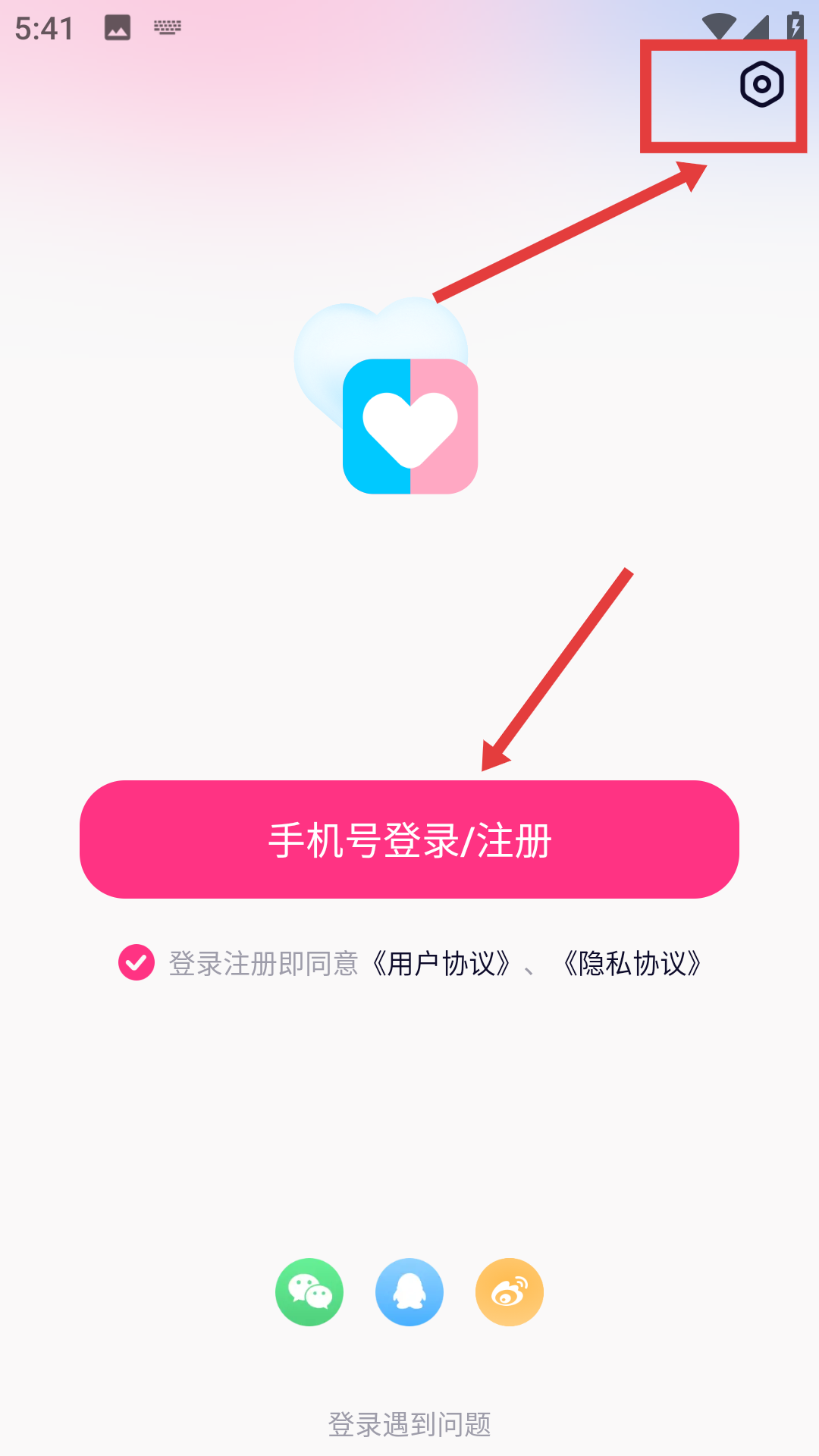Uncheck the agreement consent checkbox
The image size is (819, 1456).
click(x=136, y=963)
